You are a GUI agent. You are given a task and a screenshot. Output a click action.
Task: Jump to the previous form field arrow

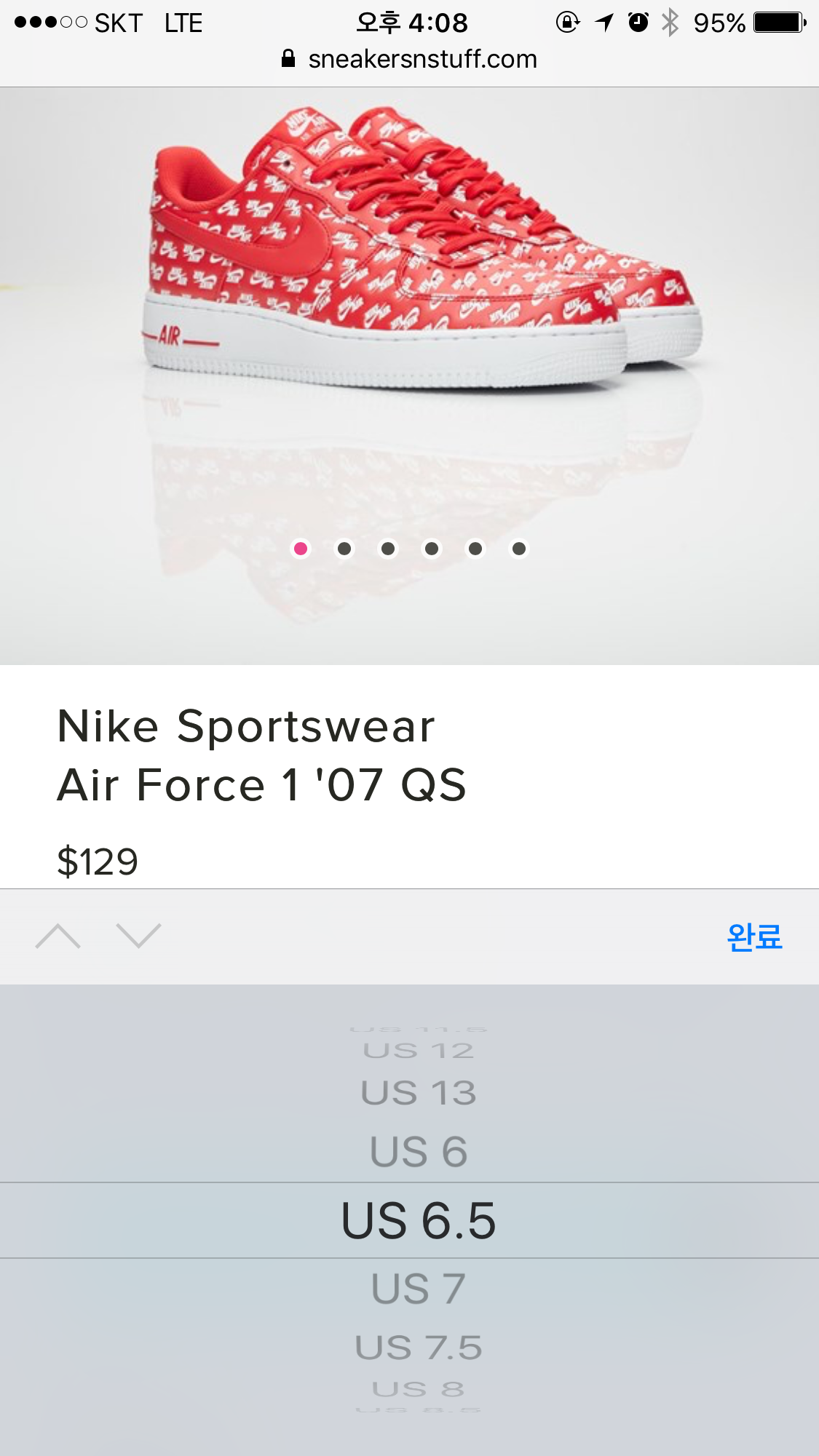pyautogui.click(x=58, y=936)
